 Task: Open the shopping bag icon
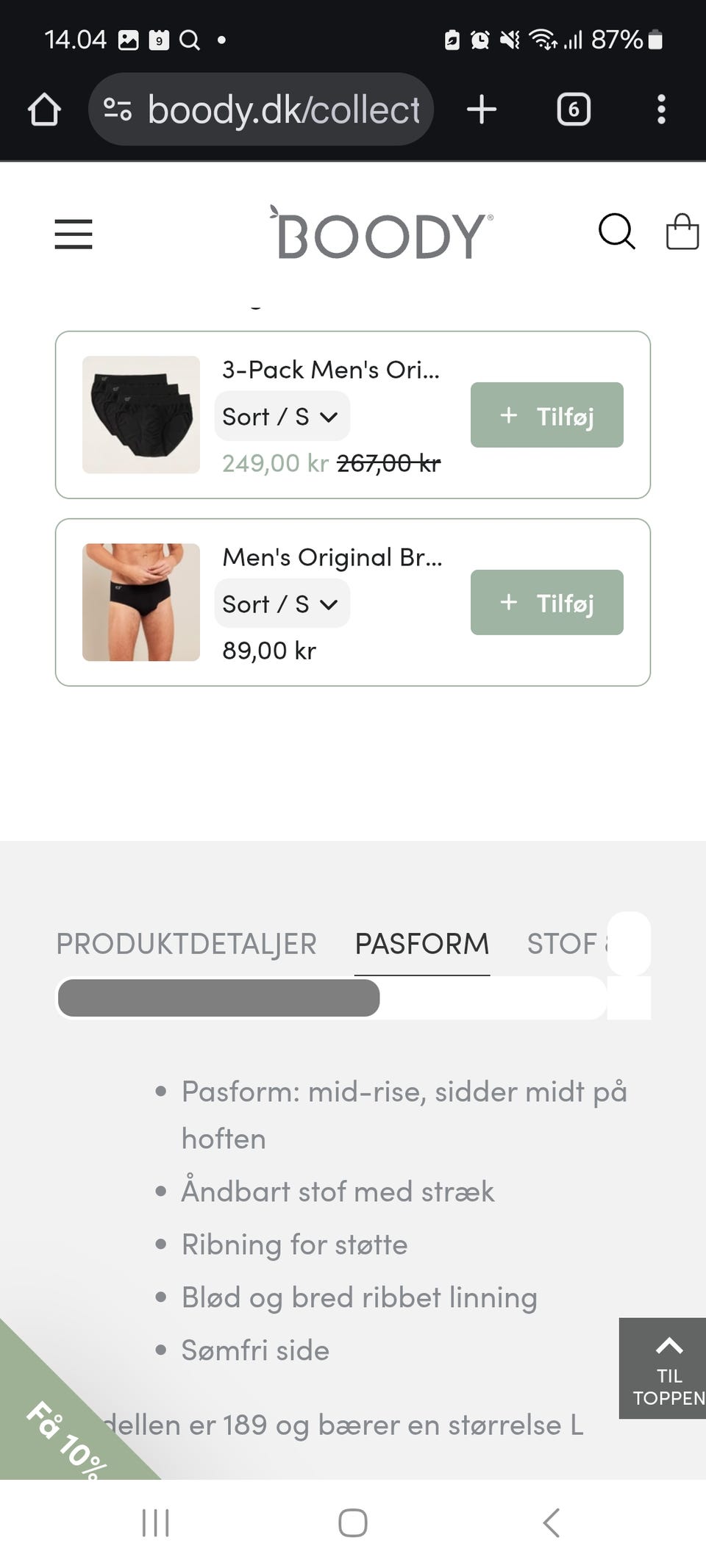tap(682, 232)
